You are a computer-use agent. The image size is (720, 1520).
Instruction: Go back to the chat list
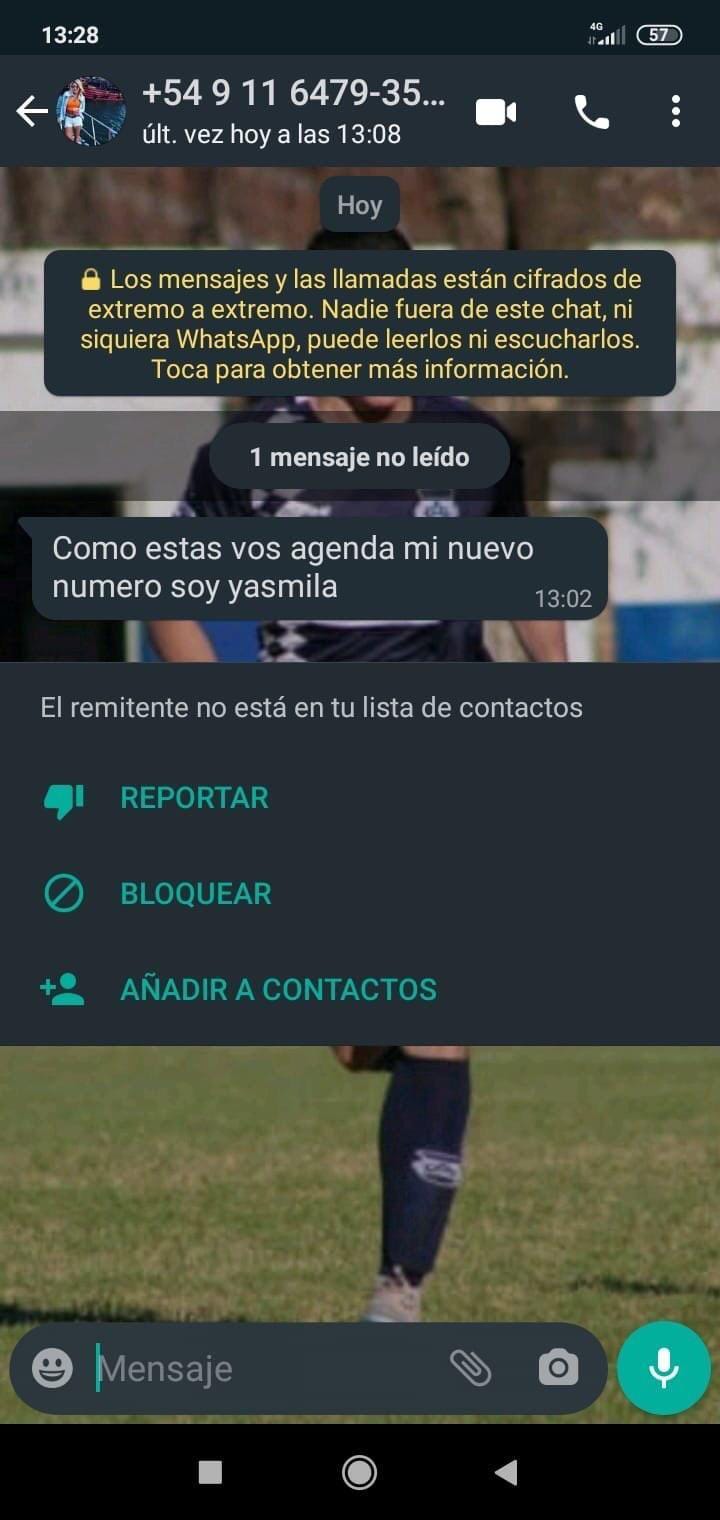coord(31,111)
